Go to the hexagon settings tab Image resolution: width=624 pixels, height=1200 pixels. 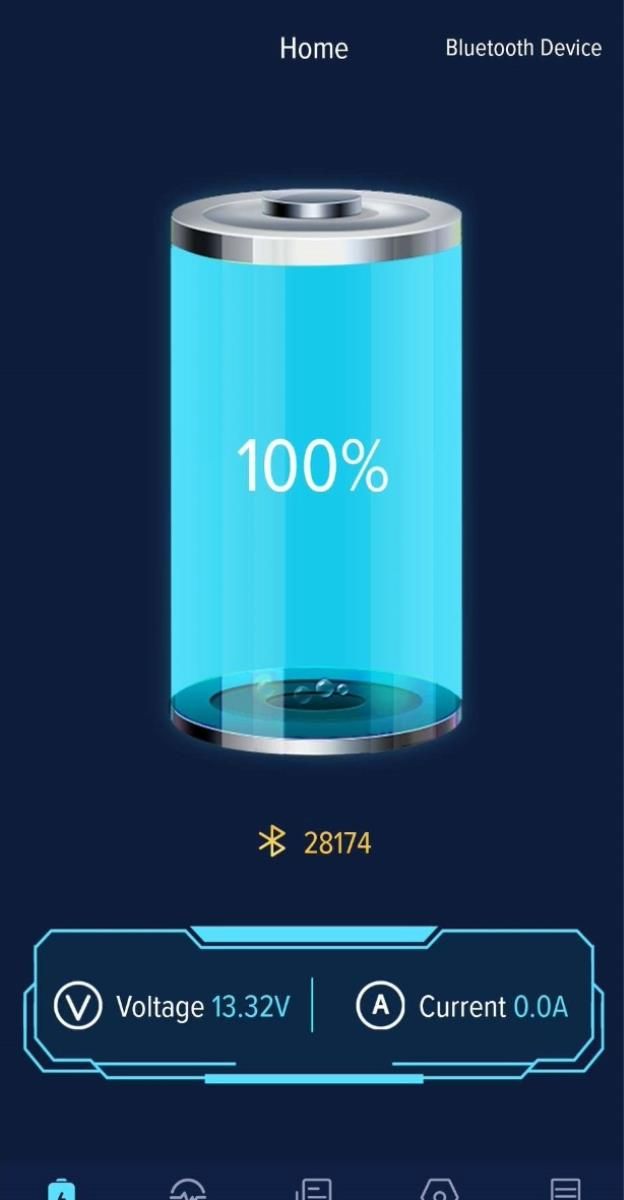(440, 1190)
